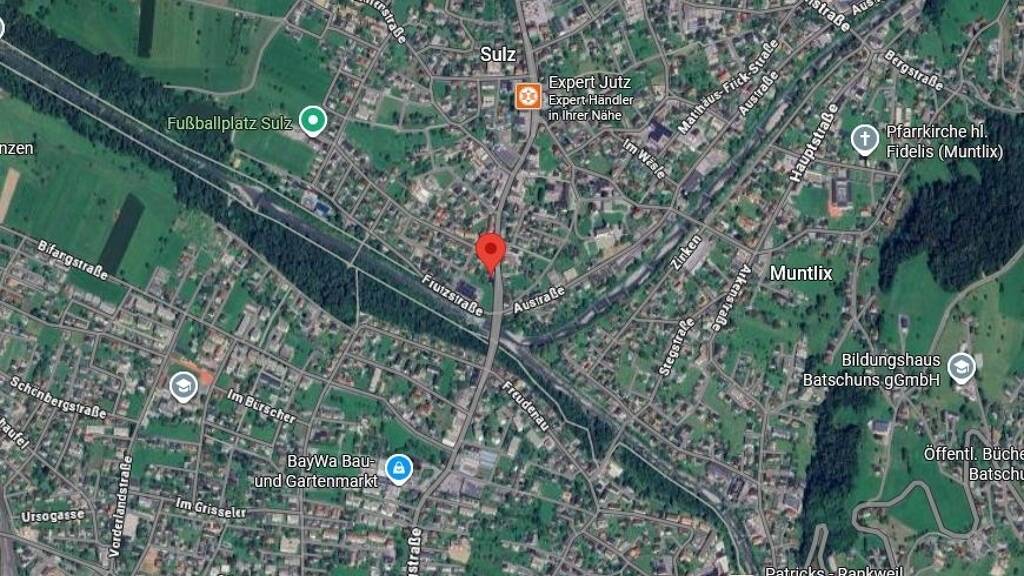Open the Fußballplatz Sulz place marker
Screen dimensions: 1024x576
[313, 121]
